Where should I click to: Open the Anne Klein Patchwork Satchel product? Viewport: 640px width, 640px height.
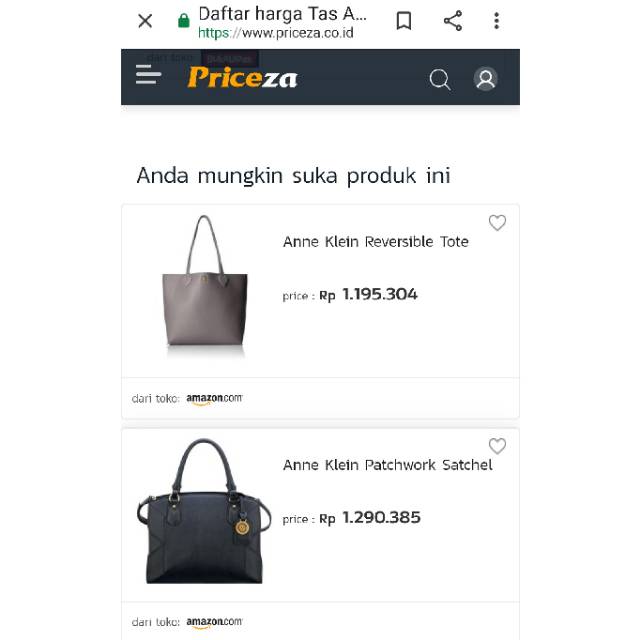pyautogui.click(x=387, y=465)
